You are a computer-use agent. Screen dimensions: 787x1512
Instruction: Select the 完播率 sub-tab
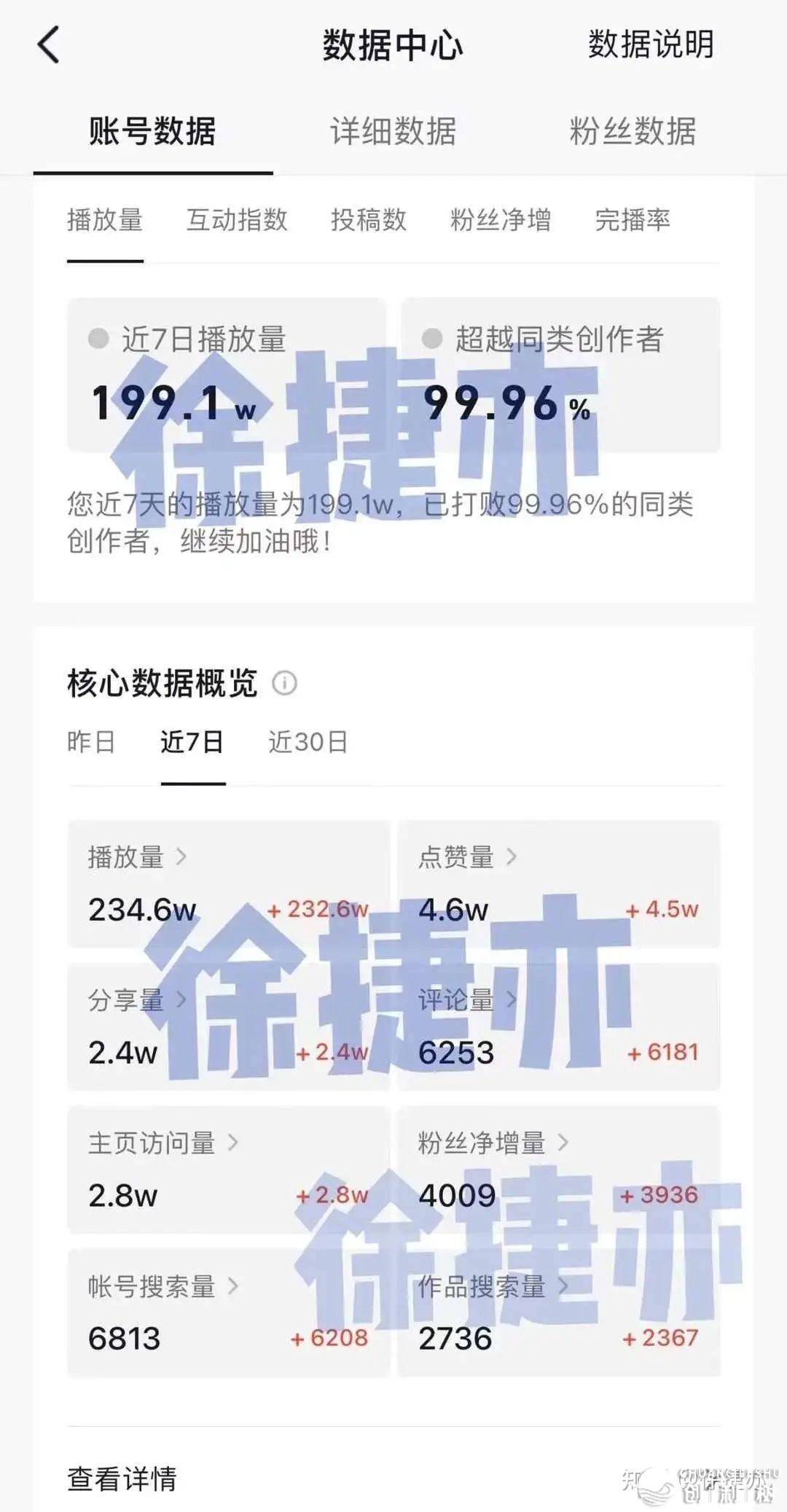633,220
